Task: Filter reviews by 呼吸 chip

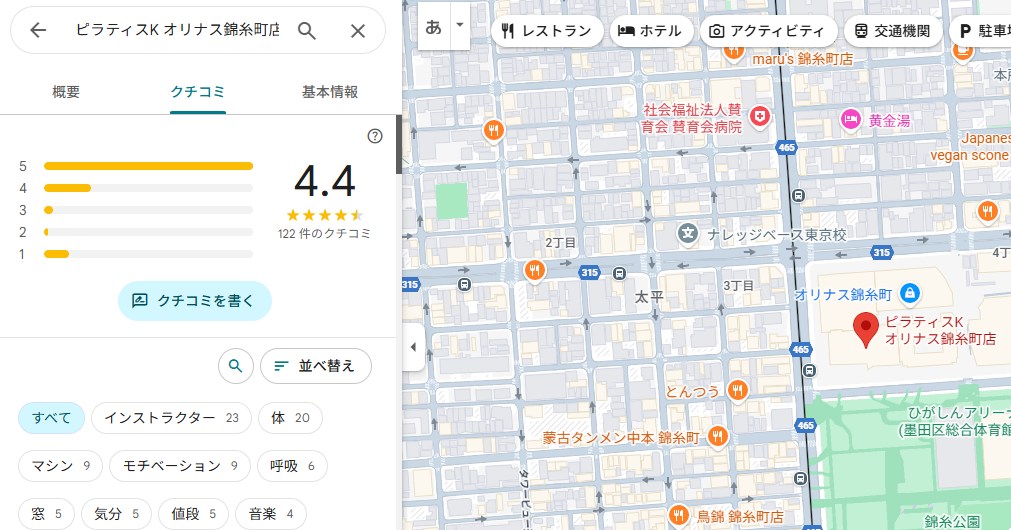Action: pos(292,466)
